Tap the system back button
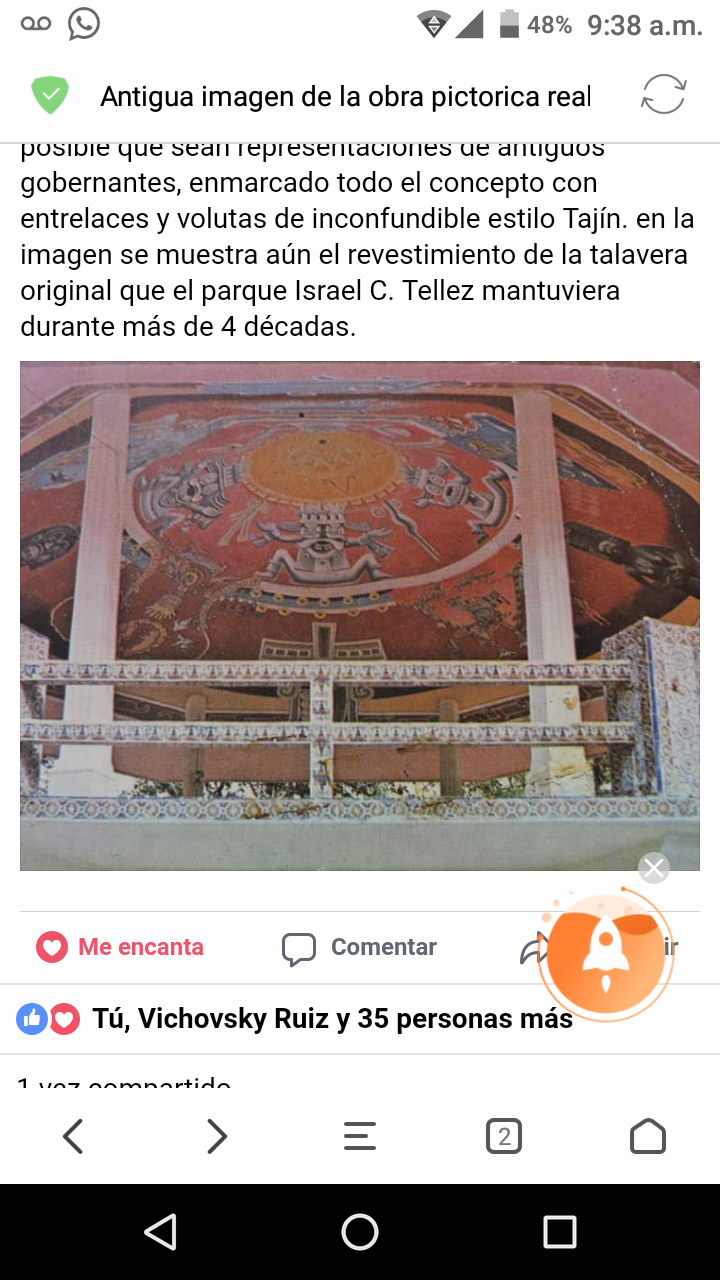This screenshot has width=720, height=1280. click(161, 1232)
